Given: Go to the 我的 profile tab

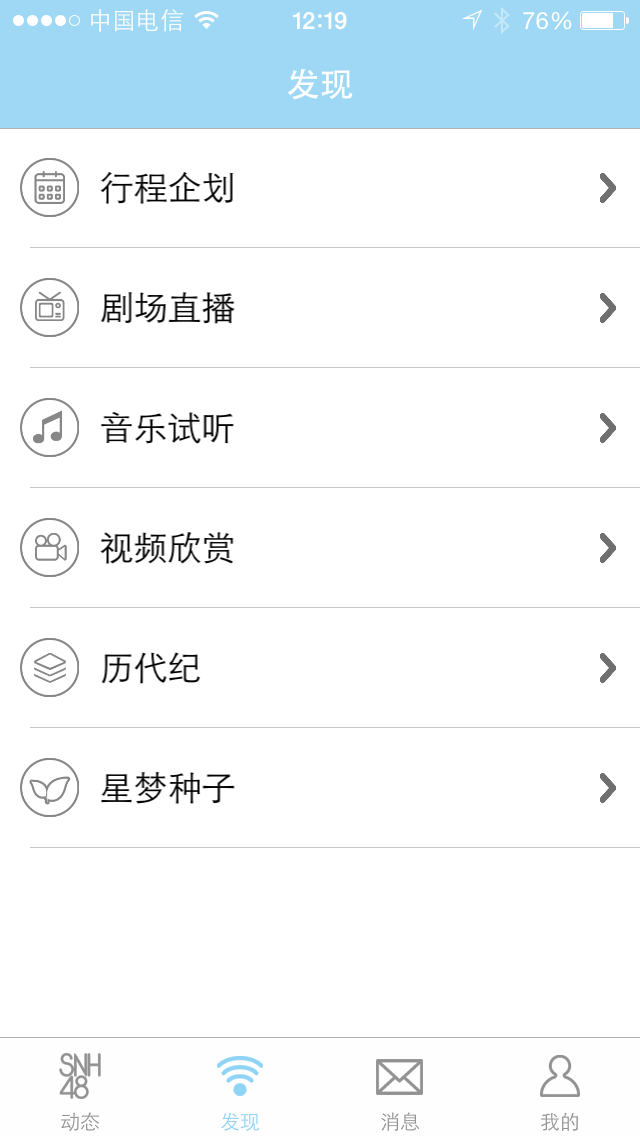Looking at the screenshot, I should (560, 1090).
